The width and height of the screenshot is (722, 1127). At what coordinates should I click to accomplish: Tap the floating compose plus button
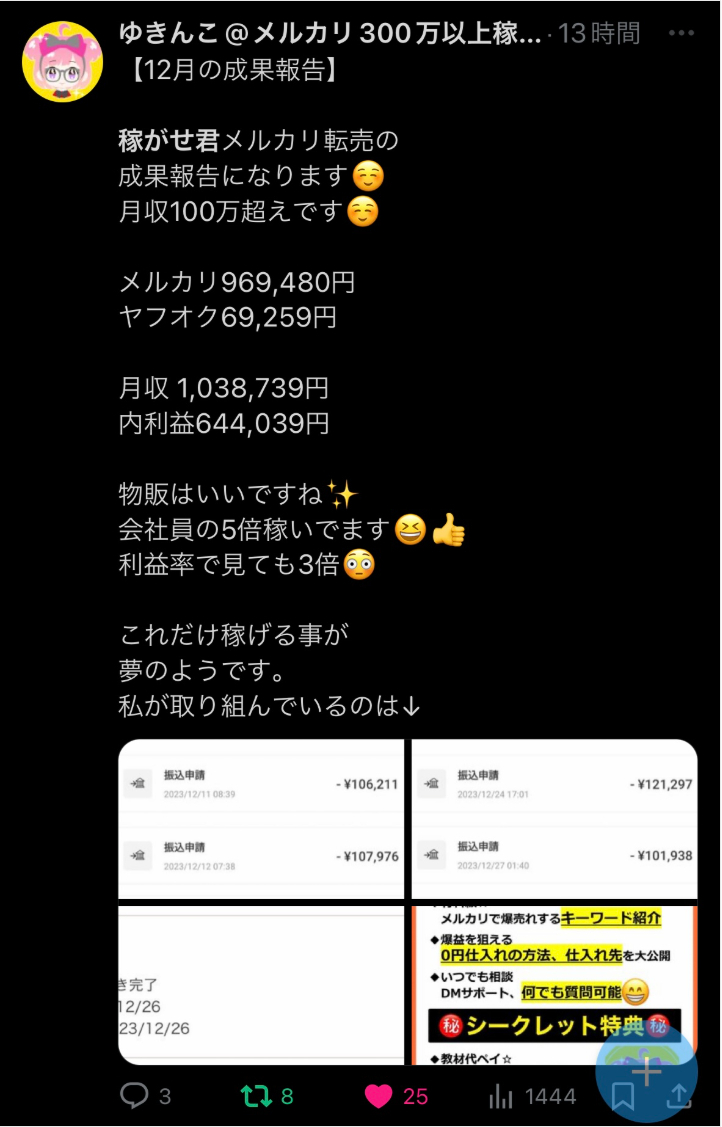648,1073
